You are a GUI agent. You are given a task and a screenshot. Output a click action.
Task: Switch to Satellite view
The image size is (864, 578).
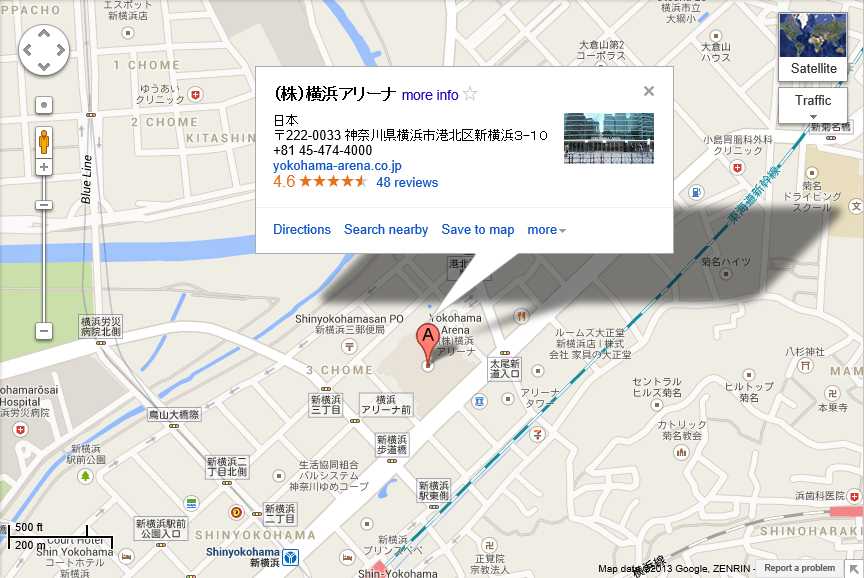coord(813,46)
